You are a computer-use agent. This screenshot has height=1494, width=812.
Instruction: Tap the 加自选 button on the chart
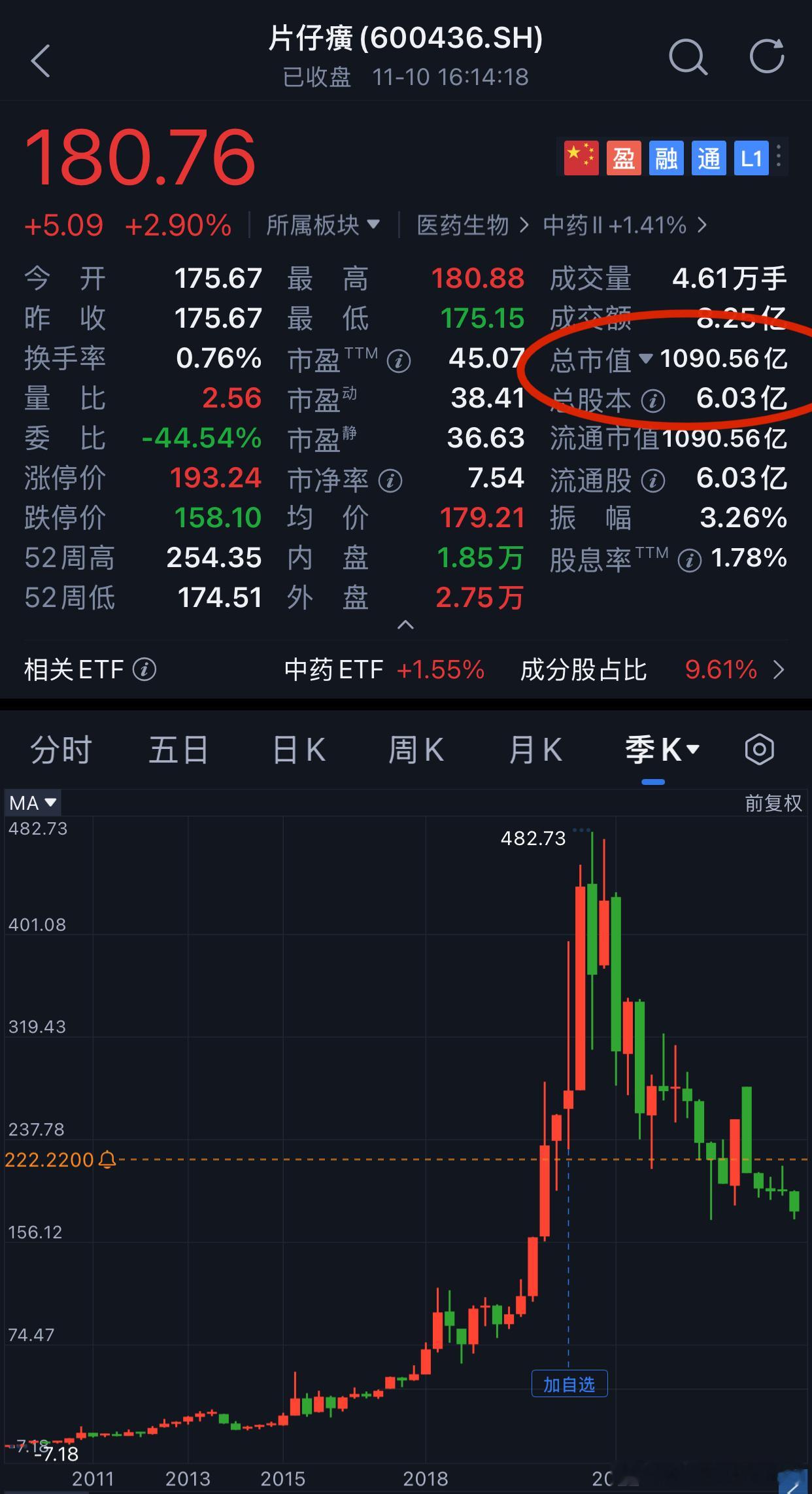[x=569, y=1383]
